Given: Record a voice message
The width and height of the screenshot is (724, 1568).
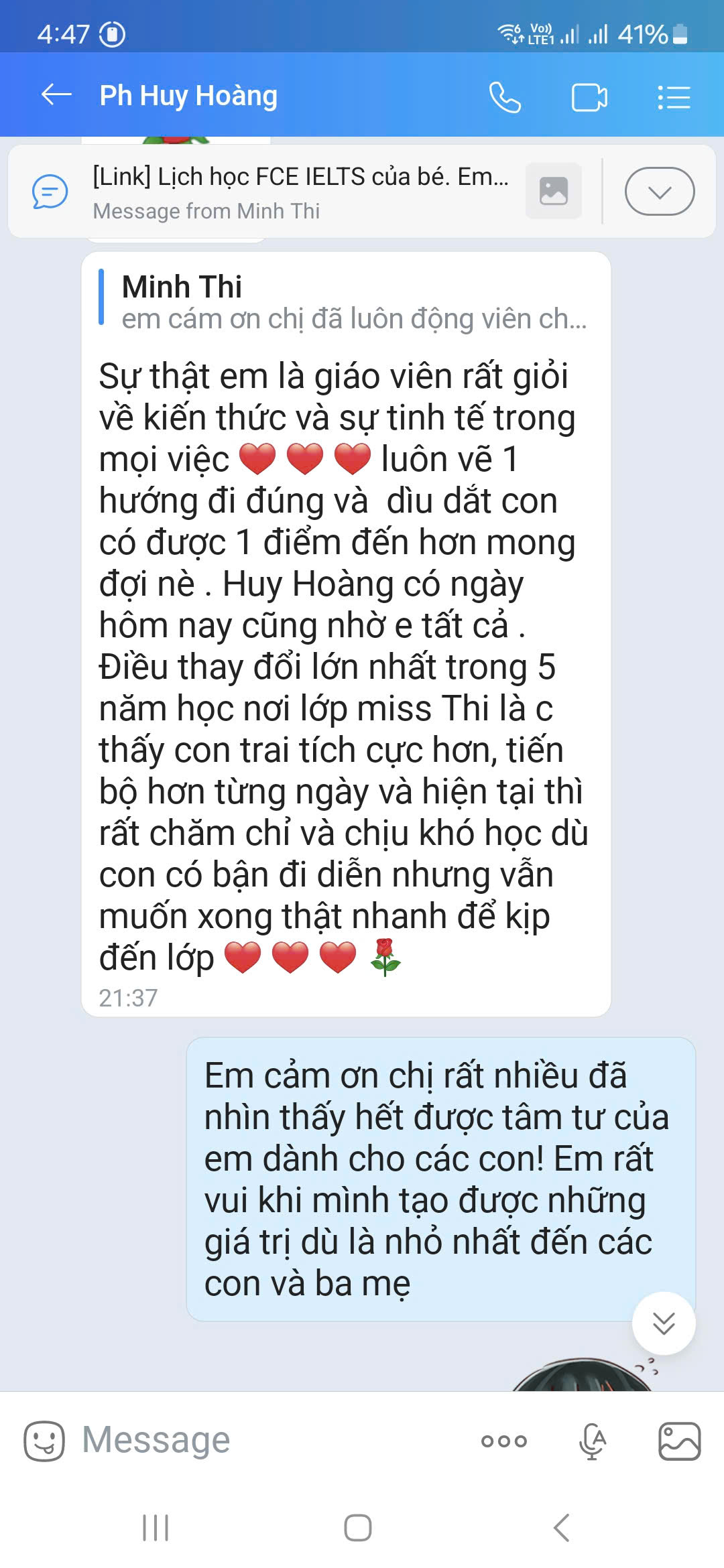Looking at the screenshot, I should click(593, 1441).
